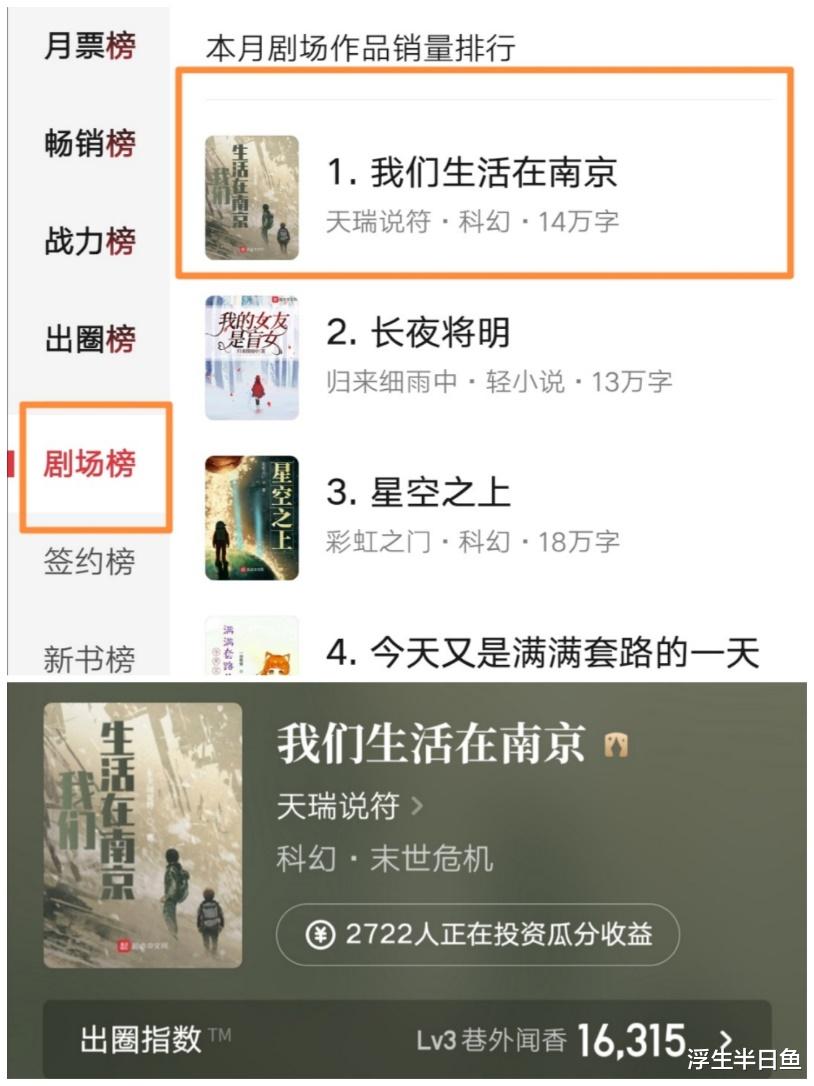The width and height of the screenshot is (814, 1086).
Task: Click the ™ mark beside 出圈指数
Action: point(219,1035)
